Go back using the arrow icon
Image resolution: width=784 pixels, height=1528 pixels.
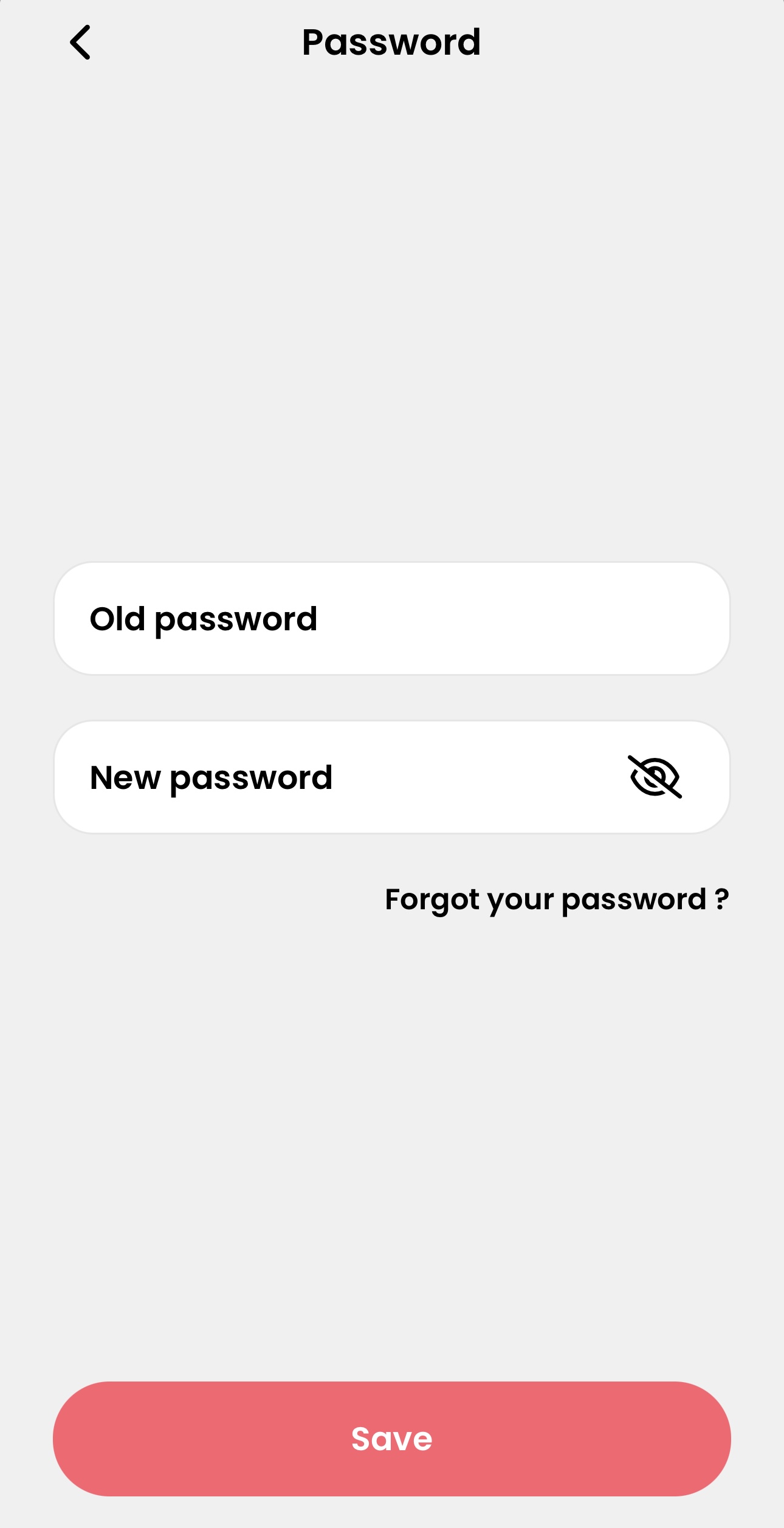pyautogui.click(x=80, y=43)
